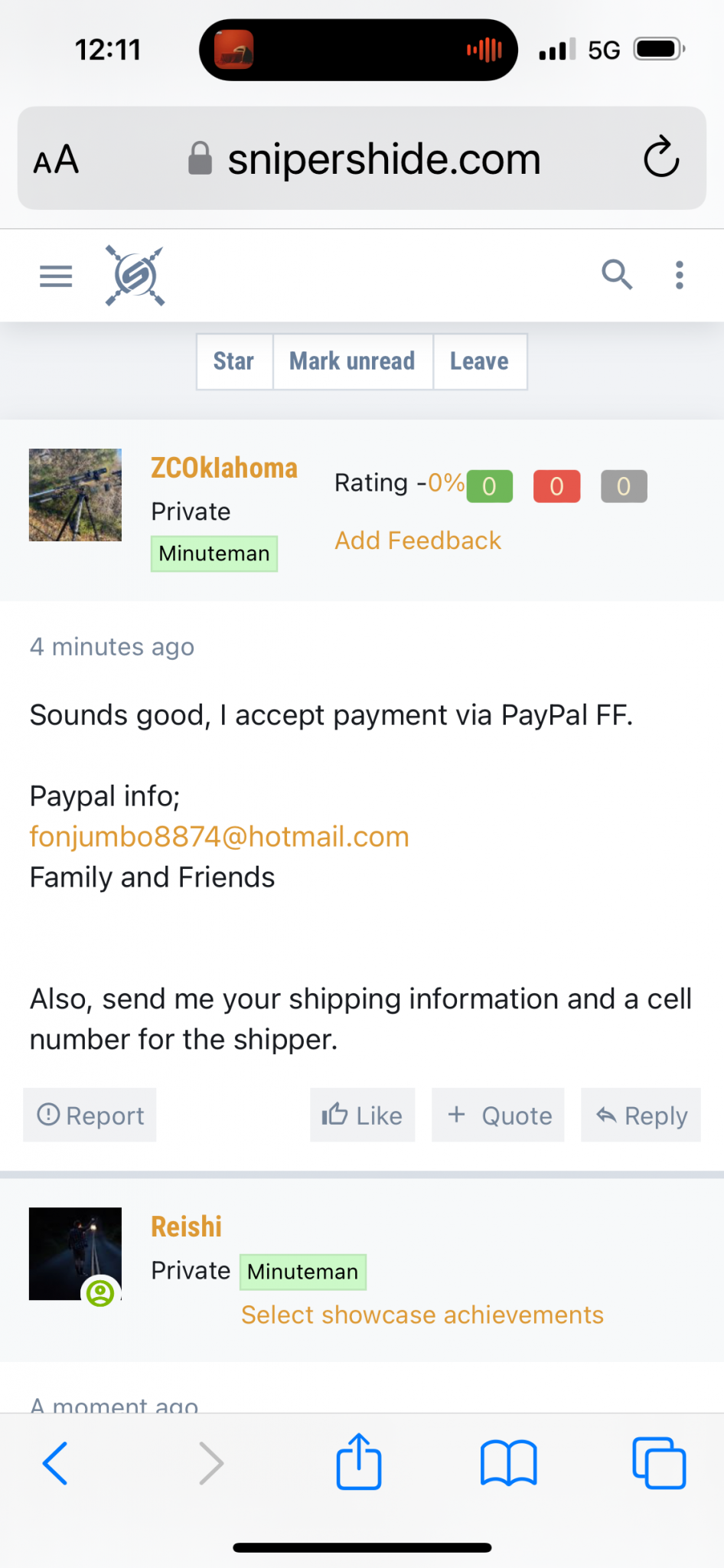The width and height of the screenshot is (724, 1568).
Task: Open ZCOklahoma's profile
Action: pos(224,468)
